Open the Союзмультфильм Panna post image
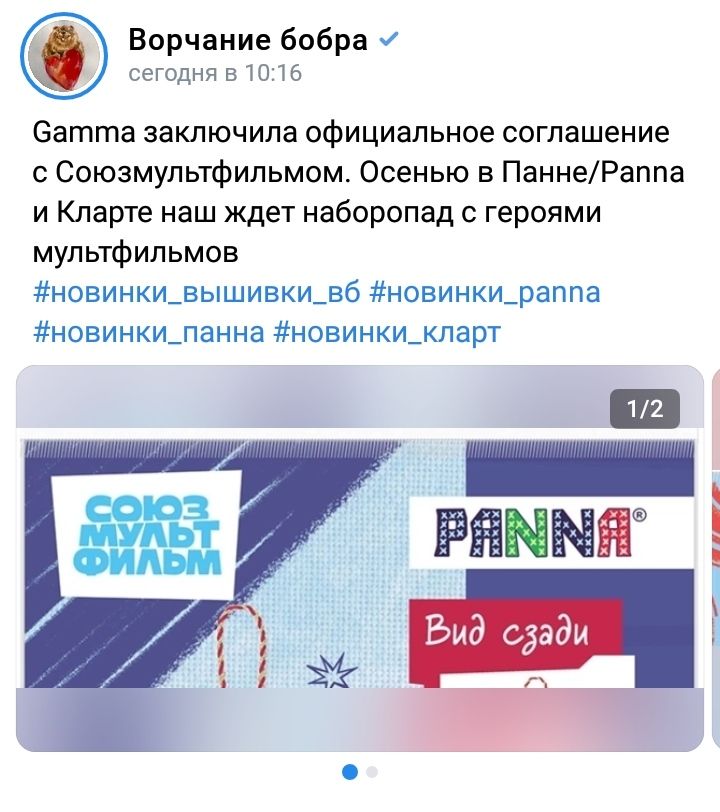 click(x=360, y=560)
